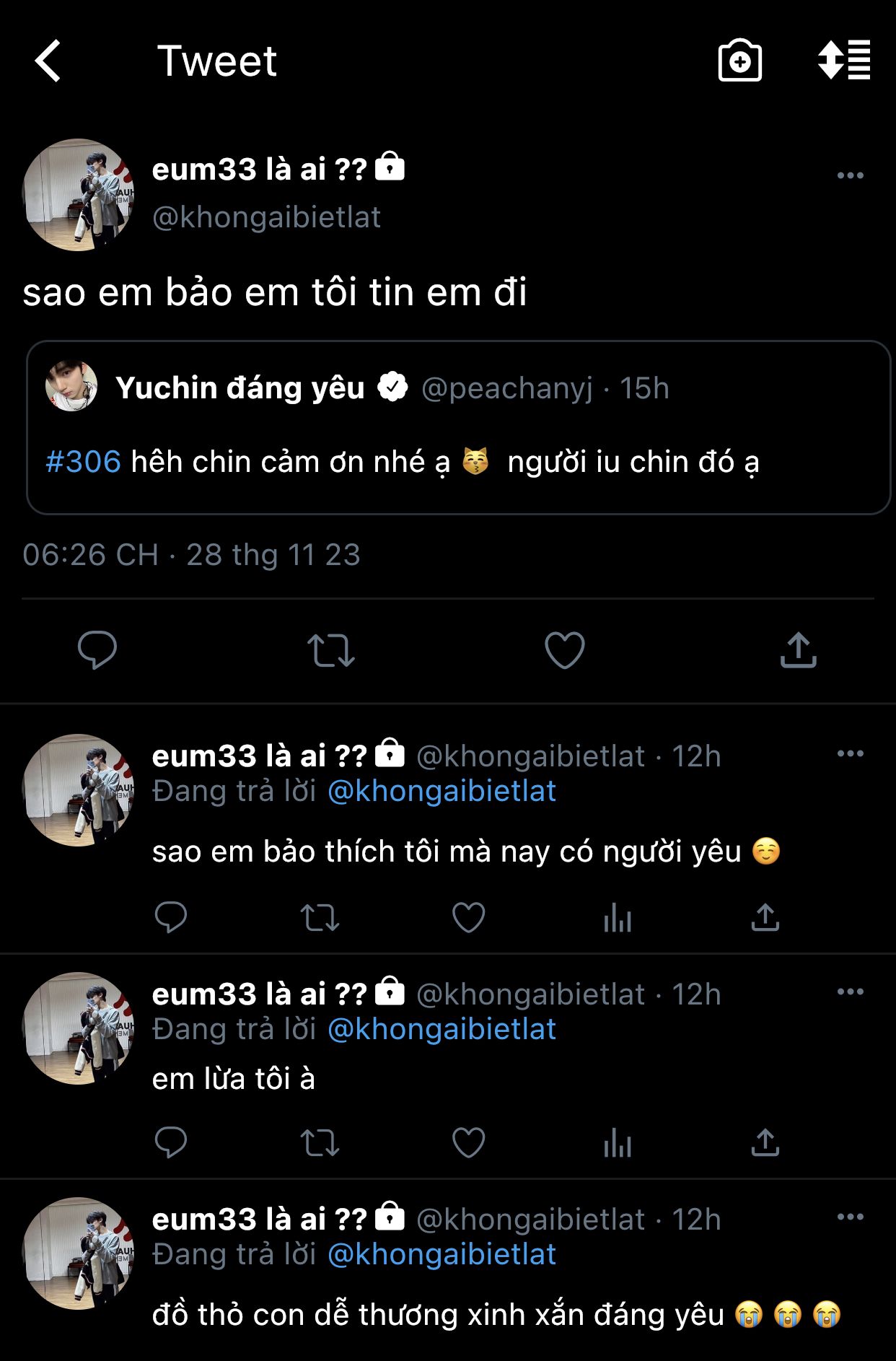The width and height of the screenshot is (896, 1361).
Task: Open the camera plus icon in header
Action: coord(739,61)
